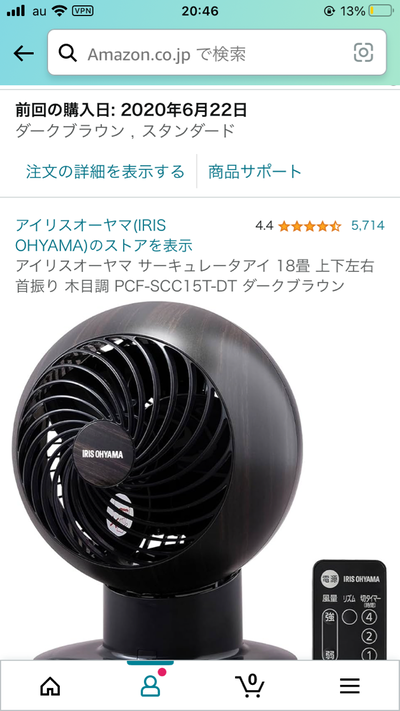
Task: Go back using the arrow icon
Action: (24, 54)
